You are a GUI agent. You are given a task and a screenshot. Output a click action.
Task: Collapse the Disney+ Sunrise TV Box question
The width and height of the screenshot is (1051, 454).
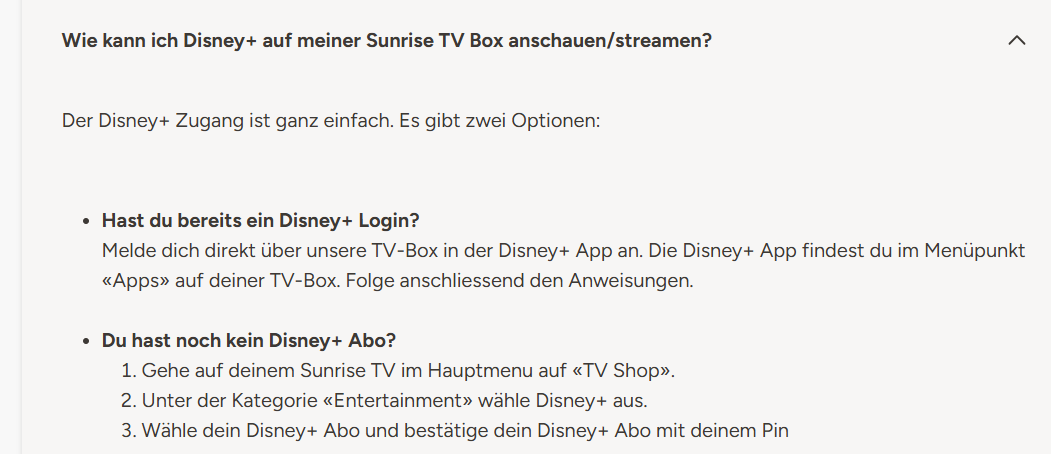(1017, 41)
